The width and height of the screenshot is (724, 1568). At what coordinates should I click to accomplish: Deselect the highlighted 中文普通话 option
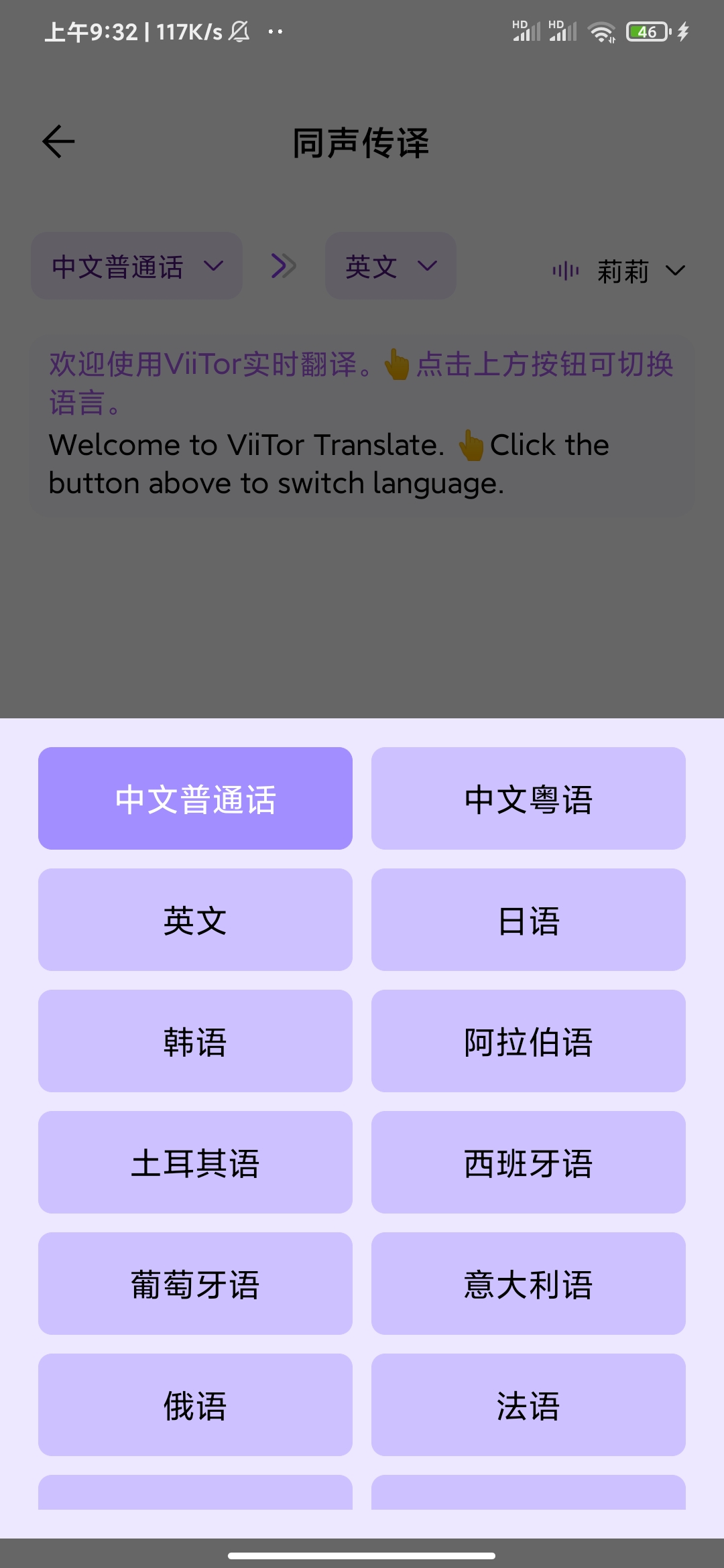pos(195,797)
